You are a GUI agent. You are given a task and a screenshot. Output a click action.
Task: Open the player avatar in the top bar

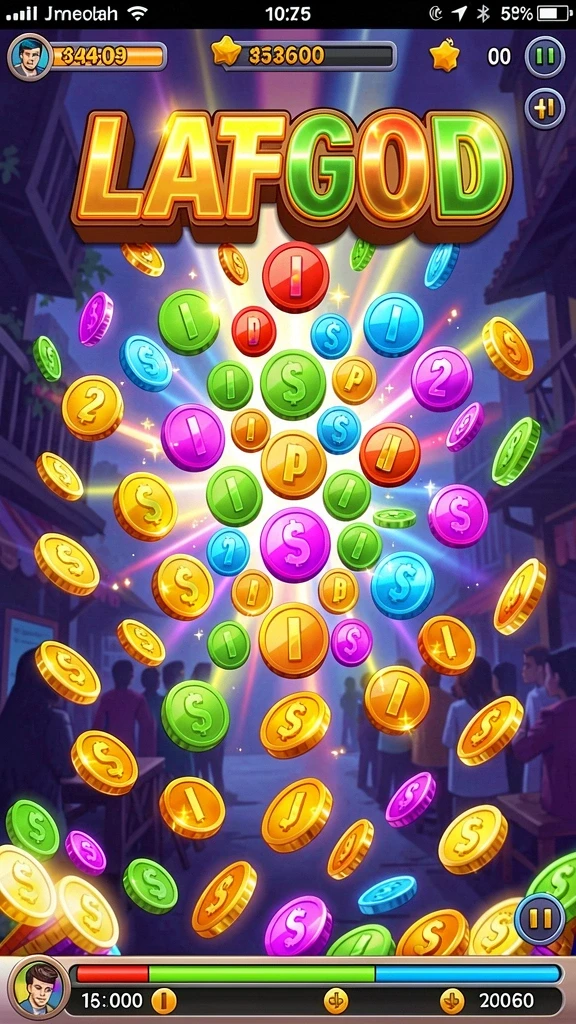(x=29, y=56)
